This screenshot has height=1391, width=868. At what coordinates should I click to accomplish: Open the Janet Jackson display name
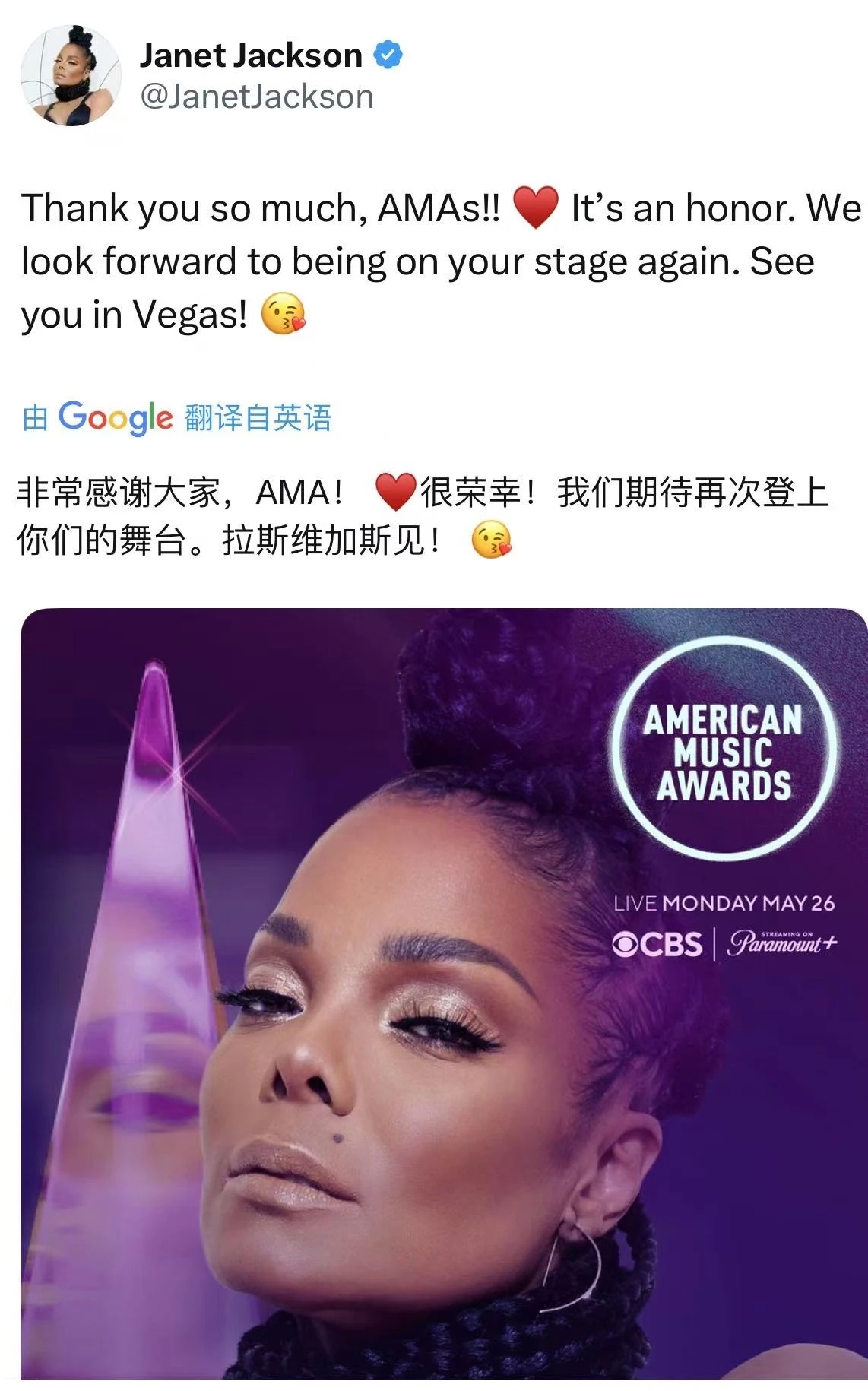[251, 55]
